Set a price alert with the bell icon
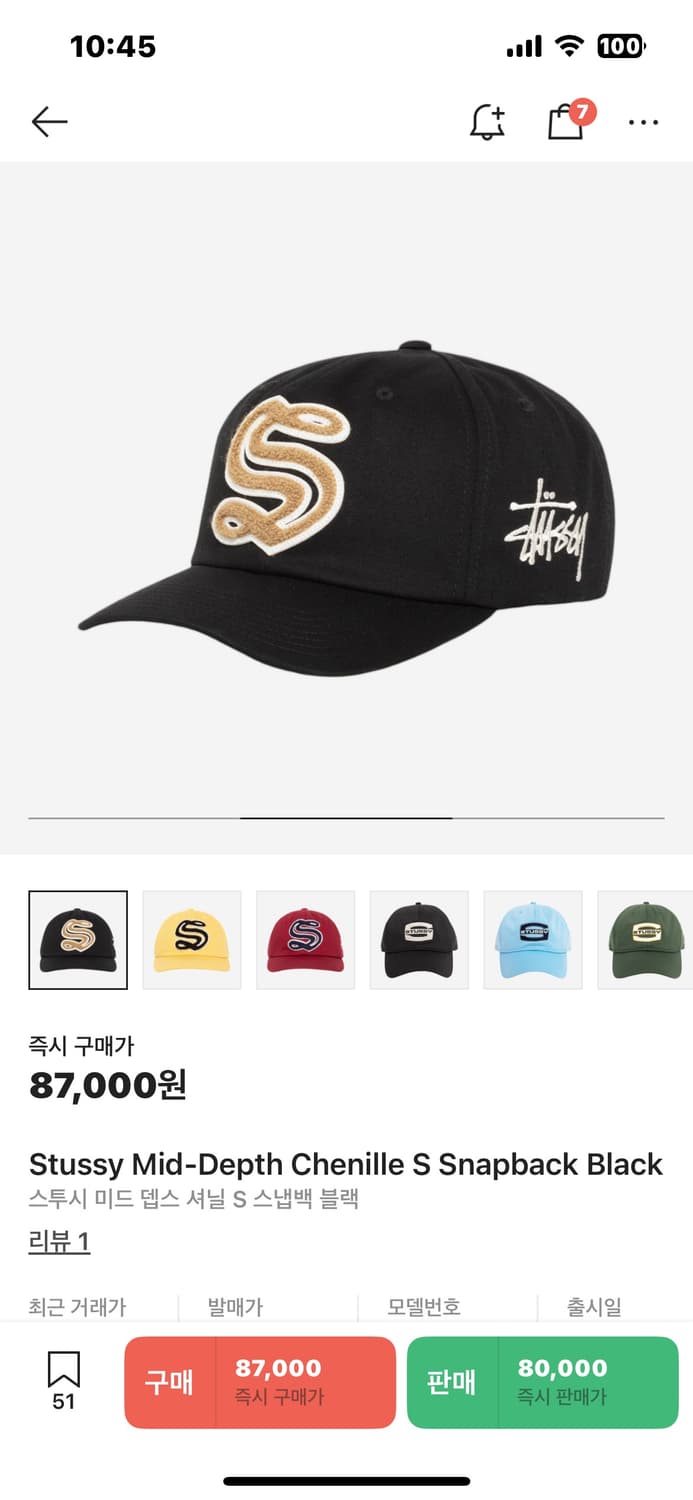The height and width of the screenshot is (1500, 693). (487, 122)
